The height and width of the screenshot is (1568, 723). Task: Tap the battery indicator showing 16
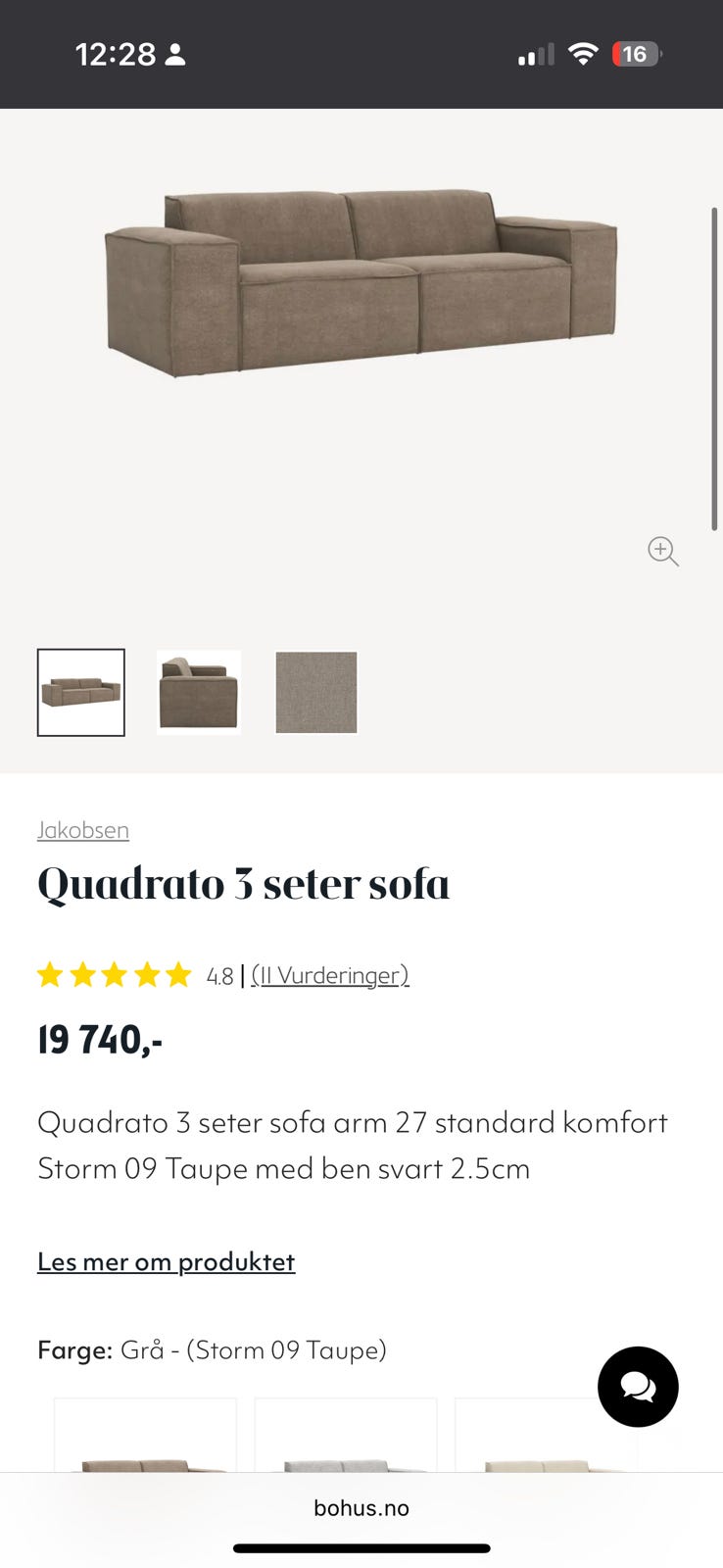[x=636, y=54]
